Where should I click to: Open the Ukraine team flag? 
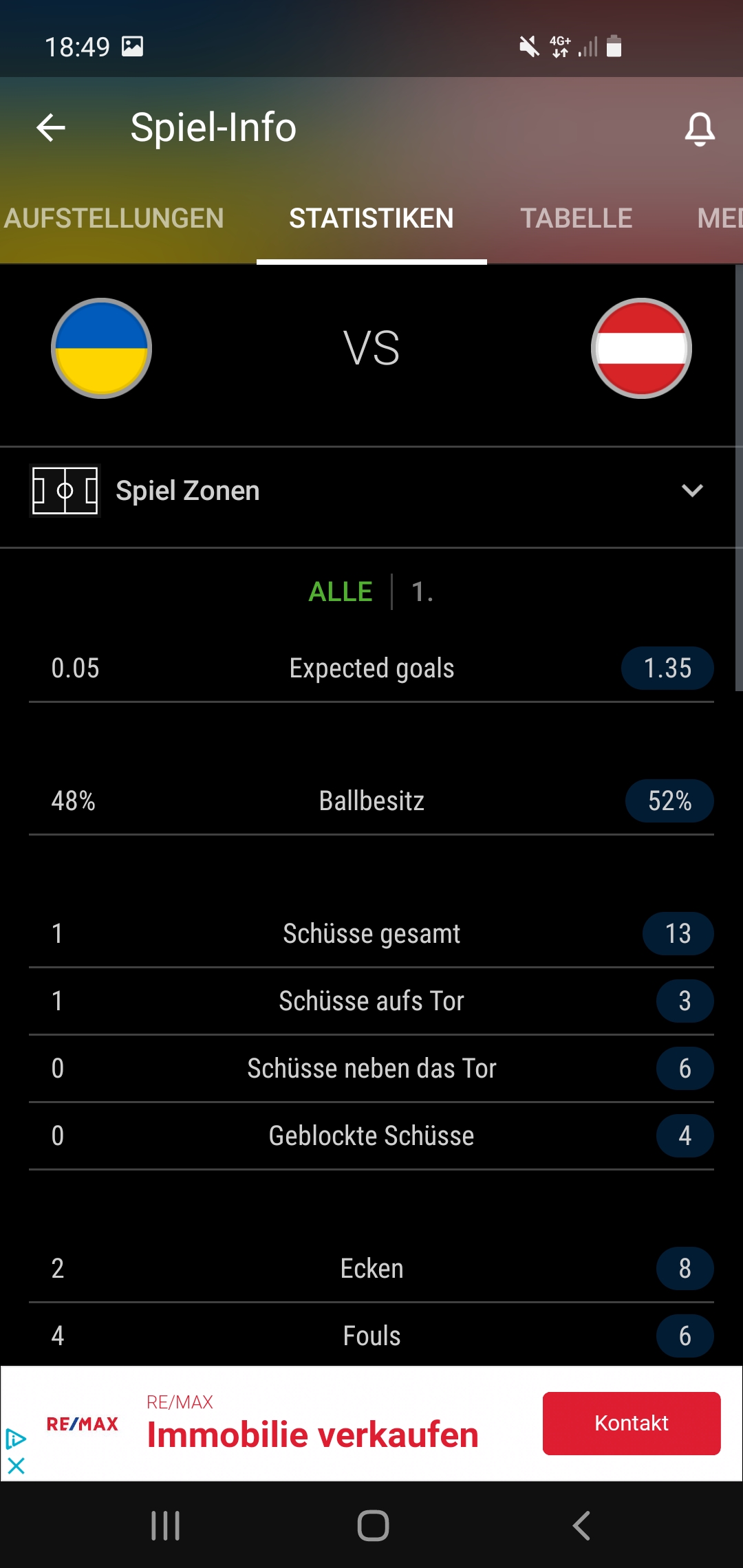point(101,348)
